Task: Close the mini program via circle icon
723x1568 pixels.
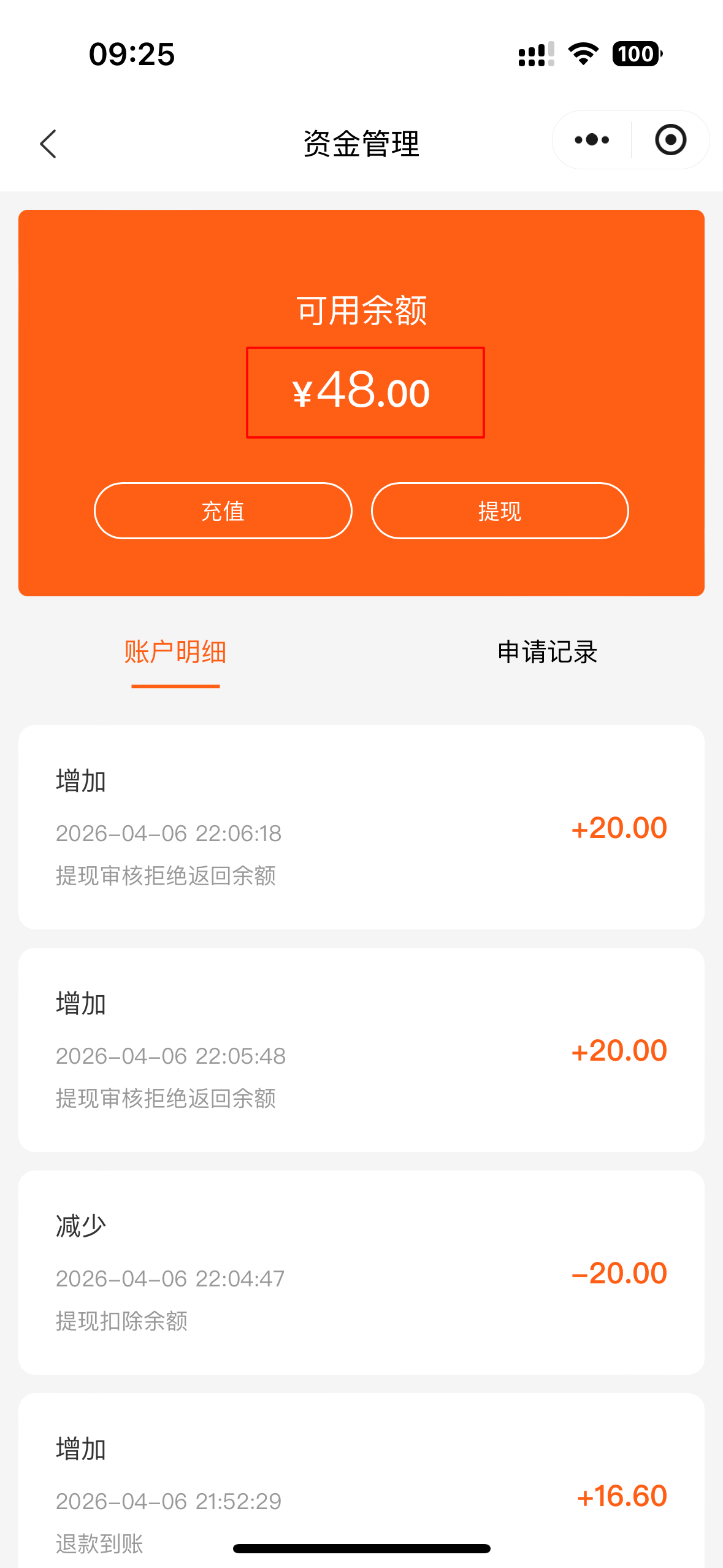Action: click(670, 140)
